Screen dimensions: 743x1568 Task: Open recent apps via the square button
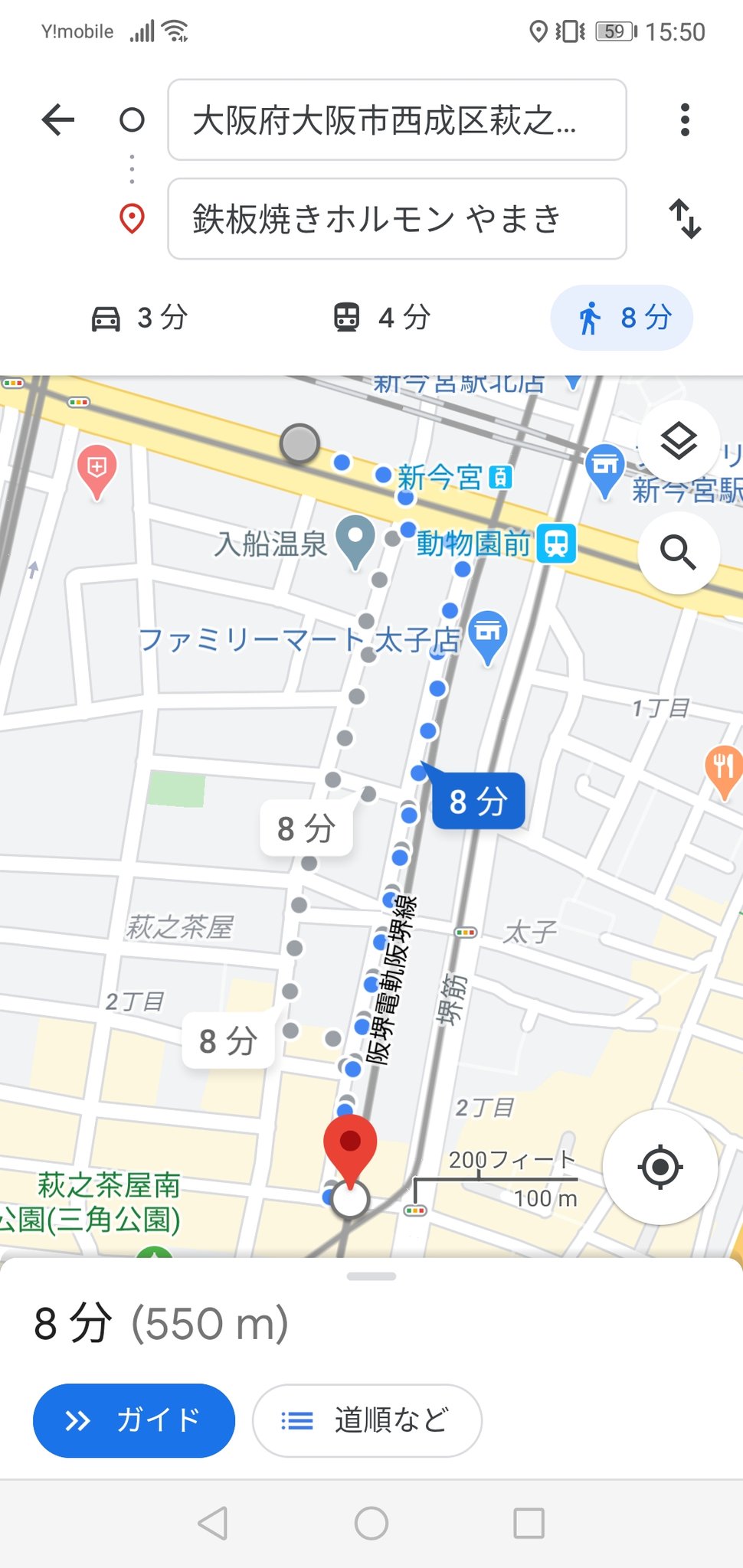coord(529,1523)
